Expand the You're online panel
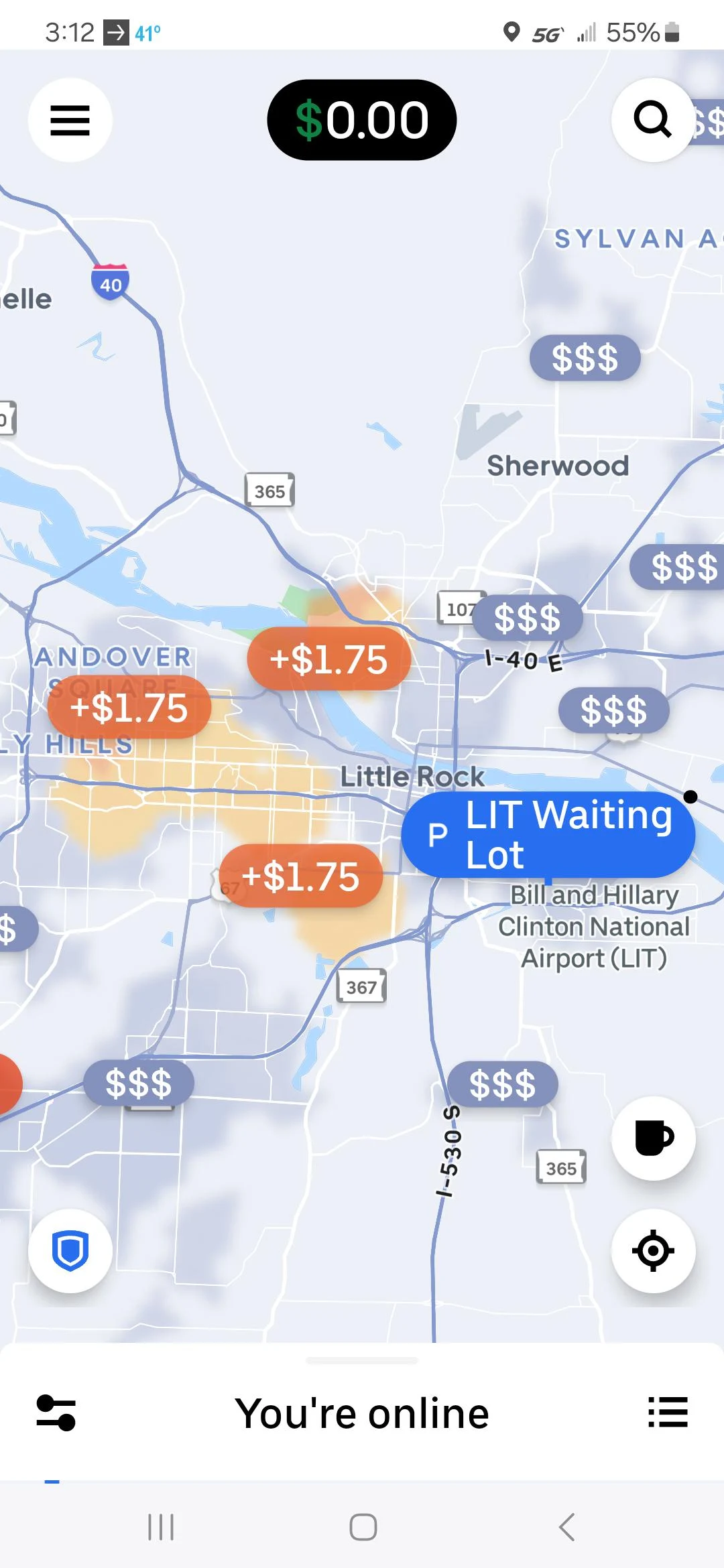This screenshot has height=1568, width=724. (x=362, y=1413)
